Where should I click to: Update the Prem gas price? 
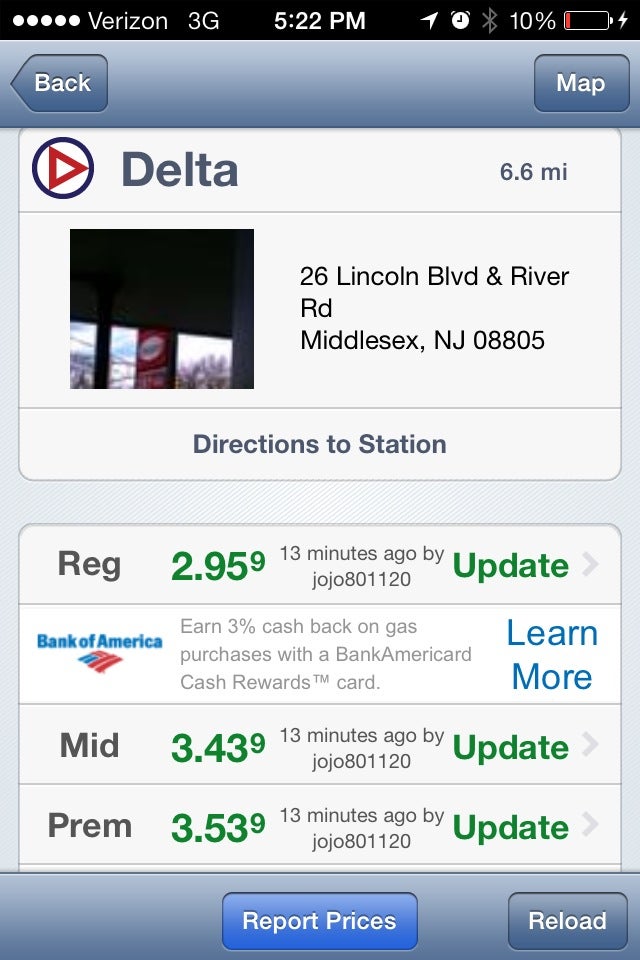coord(511,827)
